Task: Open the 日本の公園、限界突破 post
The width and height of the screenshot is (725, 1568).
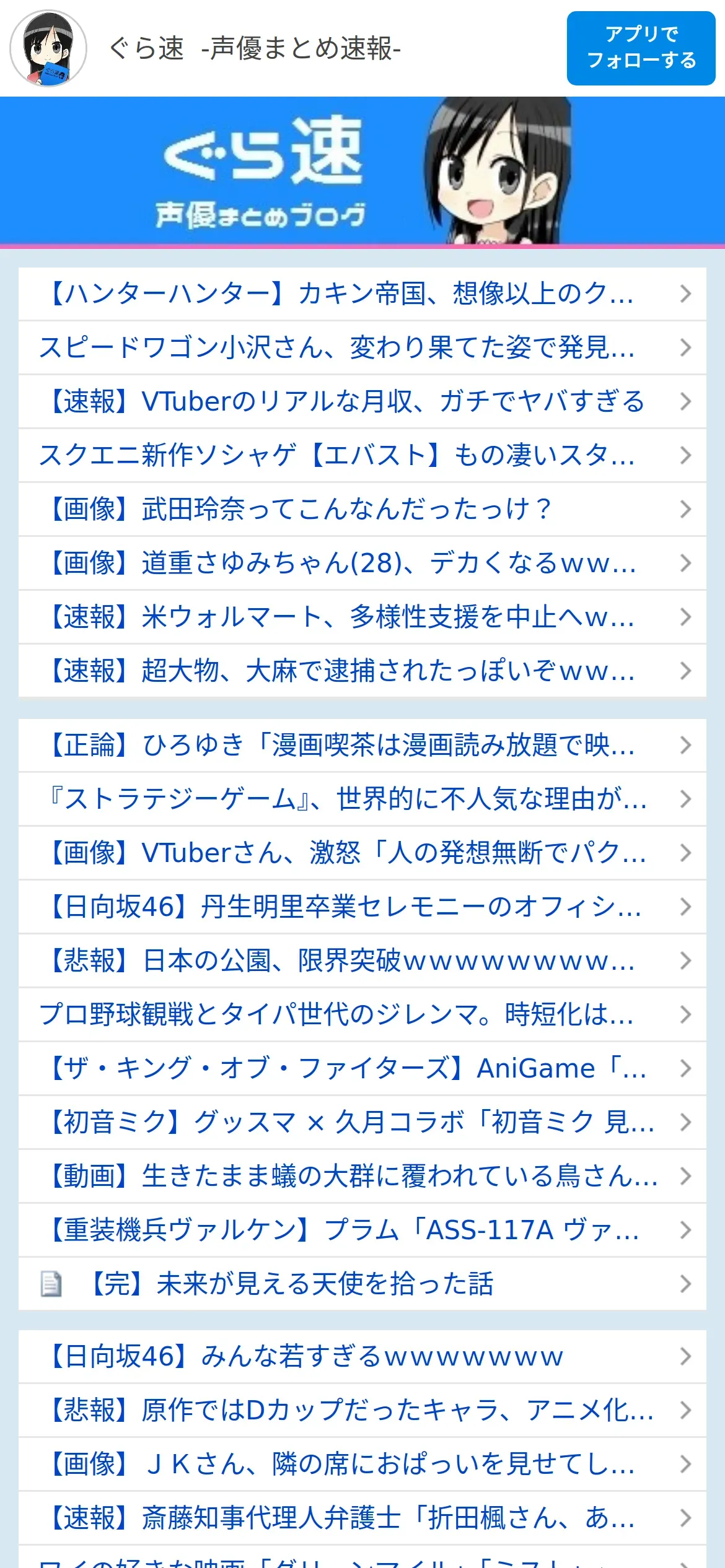Action: [362, 960]
